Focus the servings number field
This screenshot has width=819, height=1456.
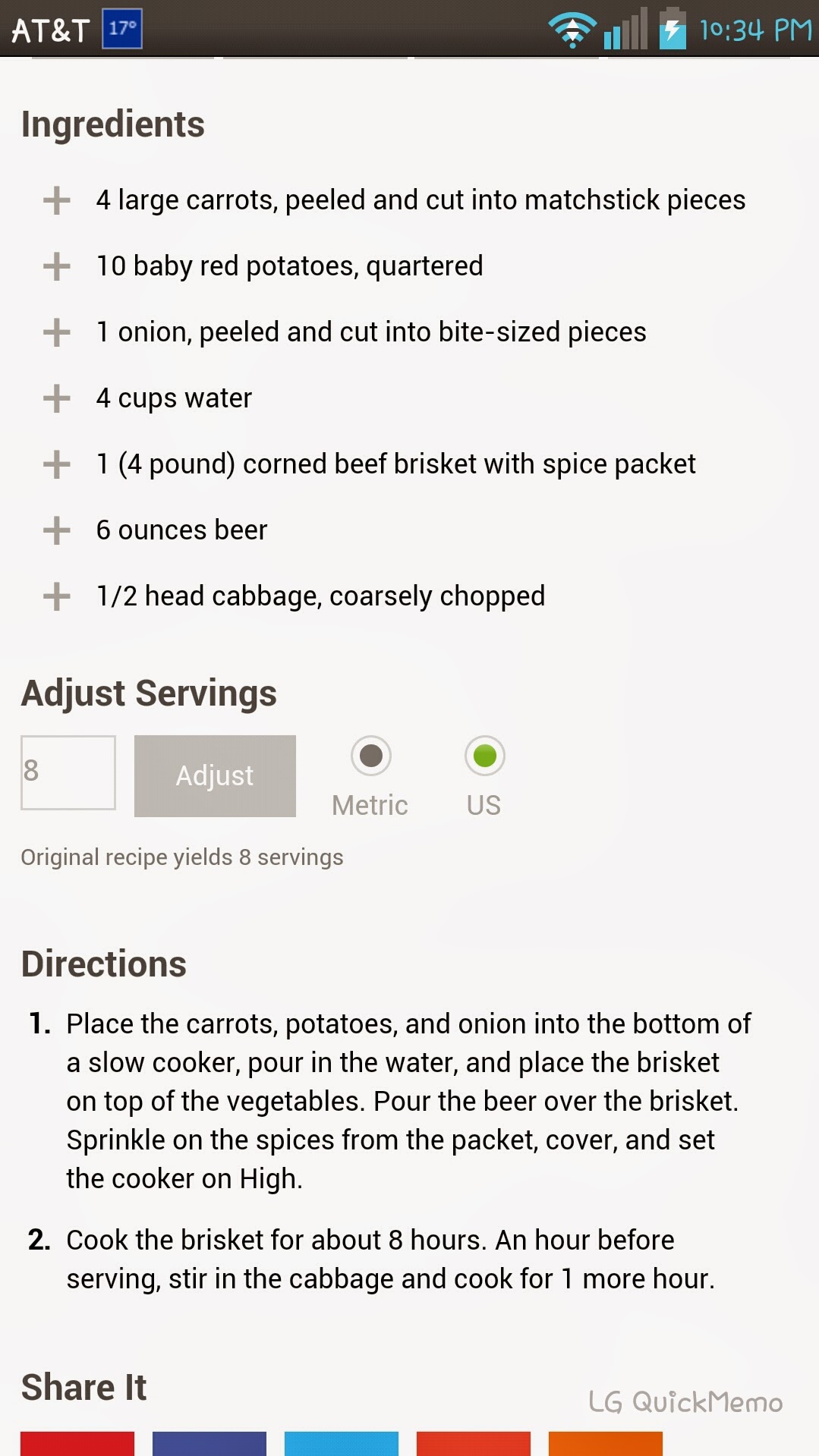click(x=68, y=772)
